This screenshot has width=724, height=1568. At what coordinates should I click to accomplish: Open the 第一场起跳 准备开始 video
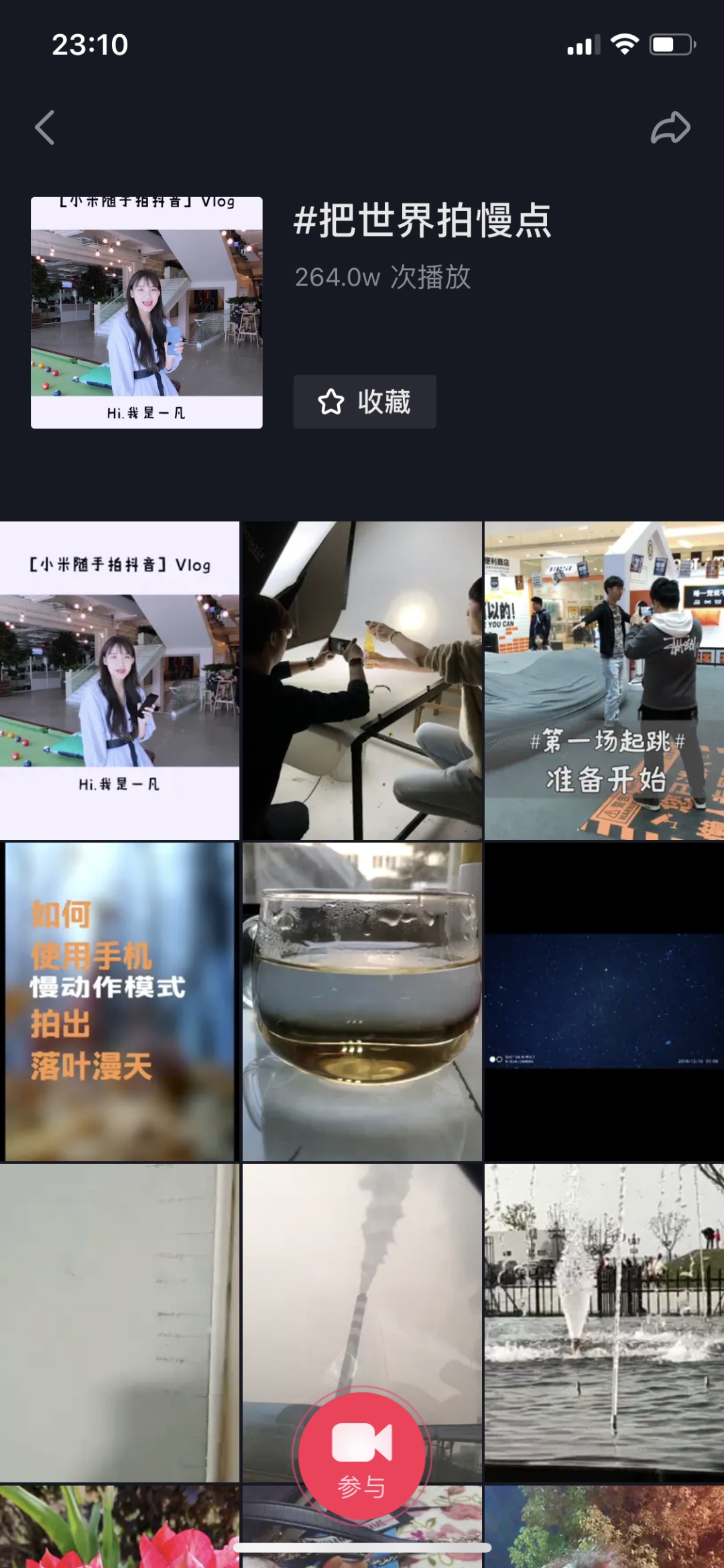[x=603, y=677]
